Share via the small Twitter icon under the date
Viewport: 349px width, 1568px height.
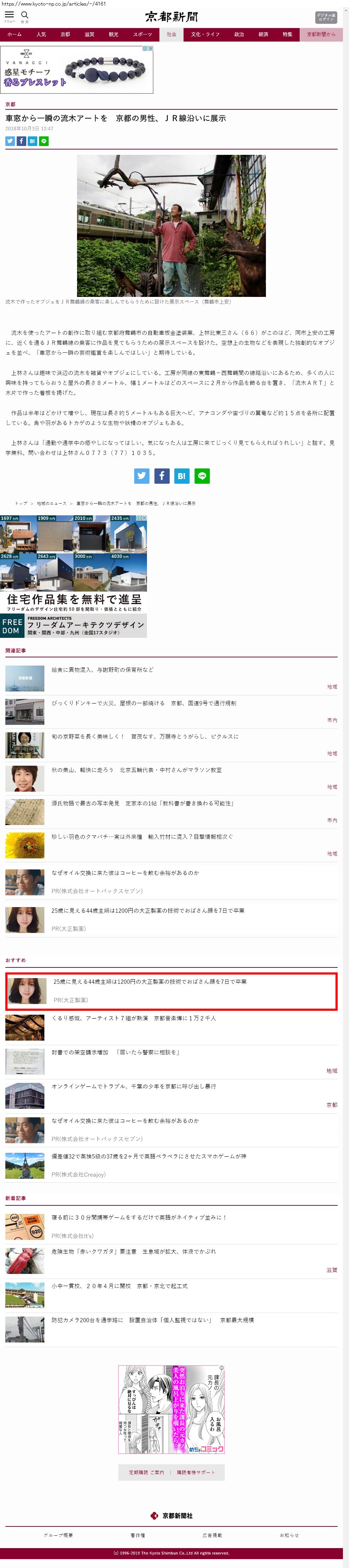pyautogui.click(x=10, y=141)
